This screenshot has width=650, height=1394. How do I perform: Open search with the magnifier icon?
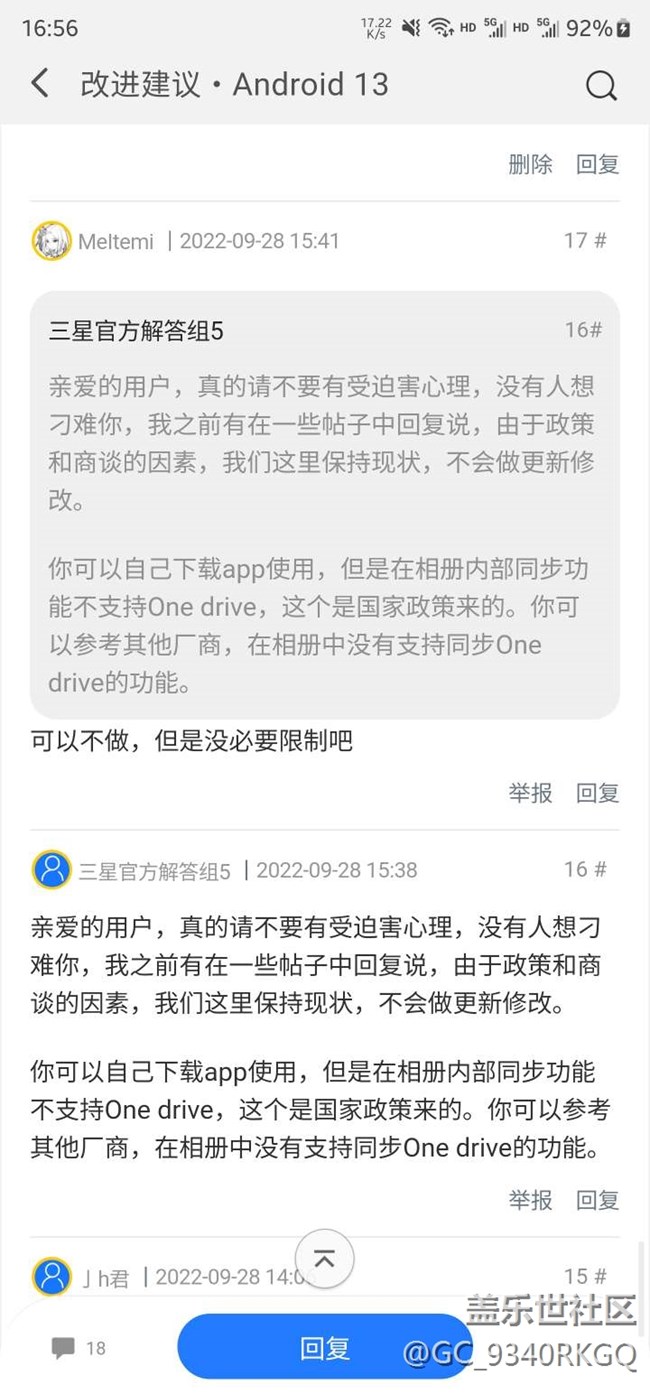[600, 86]
